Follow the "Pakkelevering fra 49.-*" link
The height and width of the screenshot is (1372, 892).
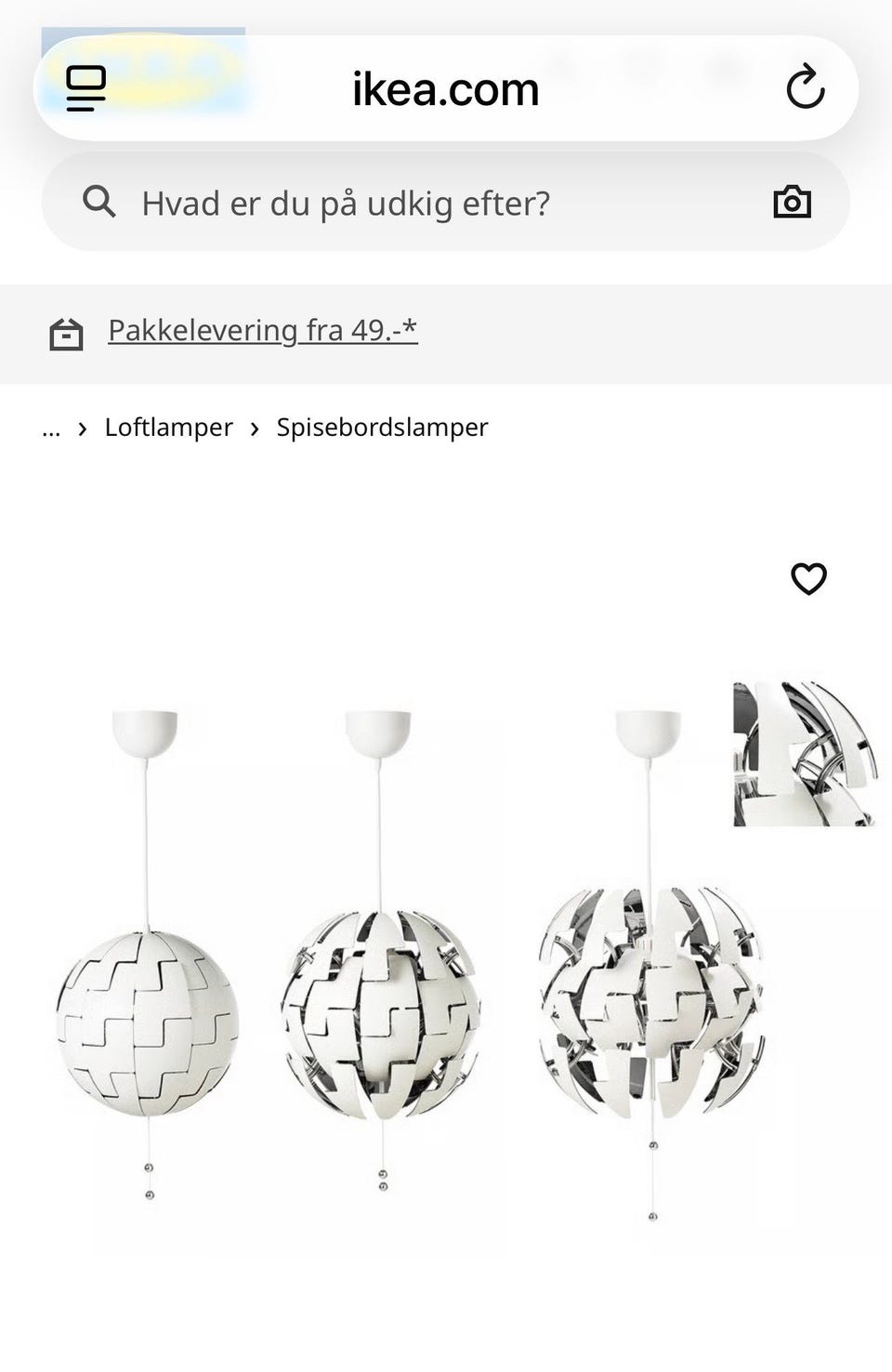click(263, 330)
